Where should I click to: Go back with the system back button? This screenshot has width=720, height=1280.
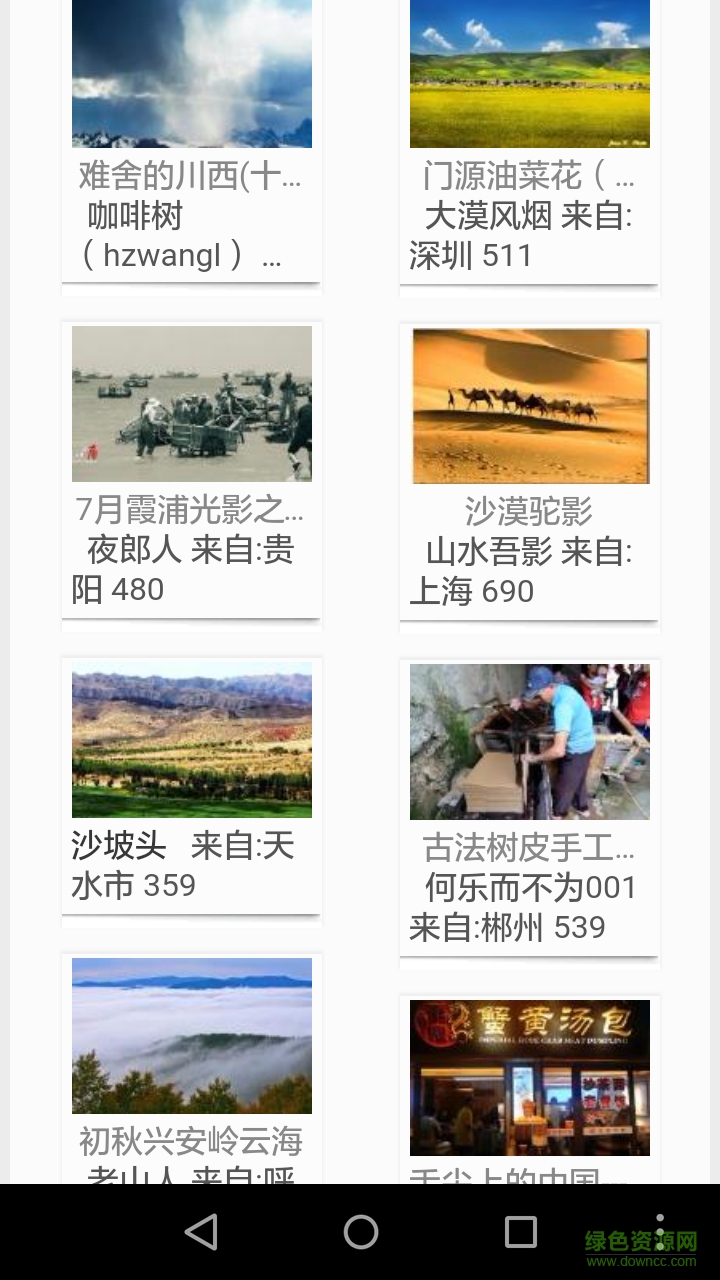(201, 1232)
